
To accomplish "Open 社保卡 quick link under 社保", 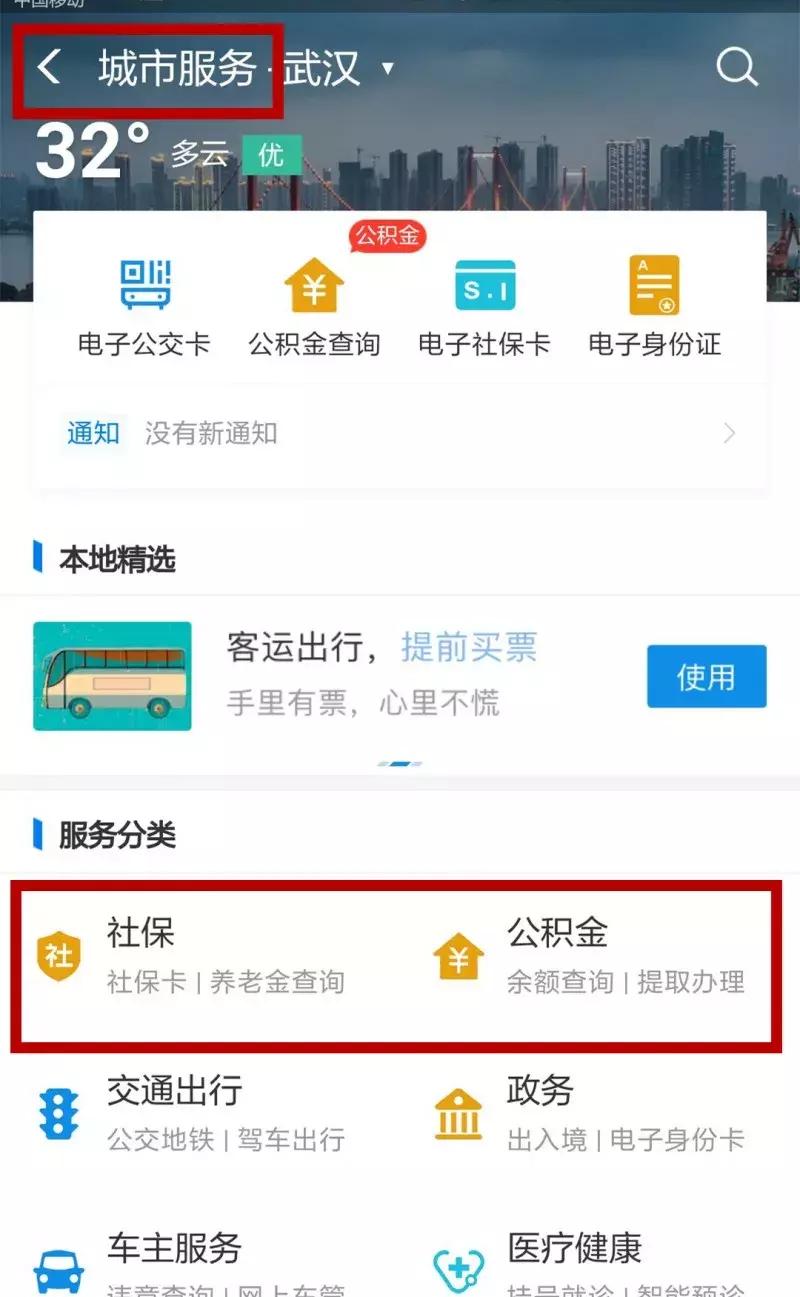I will (140, 983).
